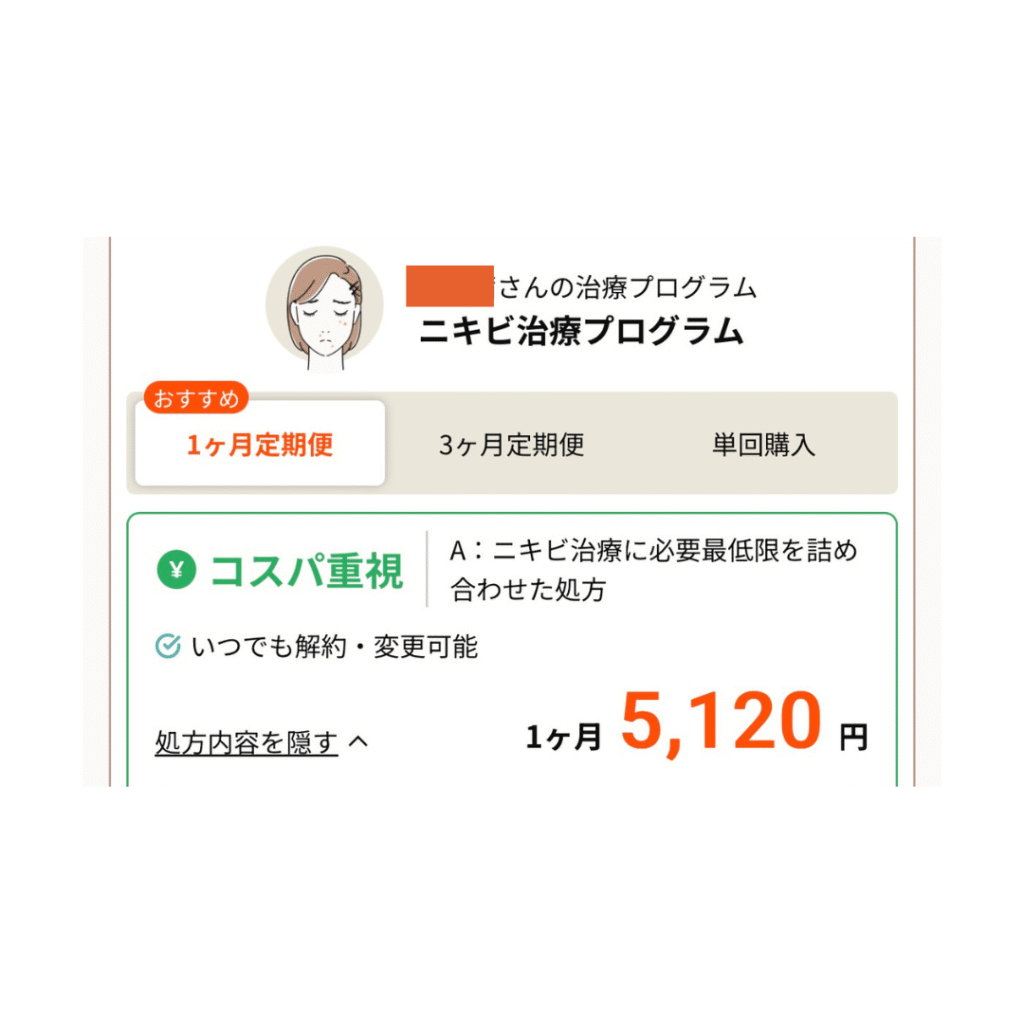1024x1024 pixels.
Task: Select the 1ヶ月定期便 tab
Action: 260,445
